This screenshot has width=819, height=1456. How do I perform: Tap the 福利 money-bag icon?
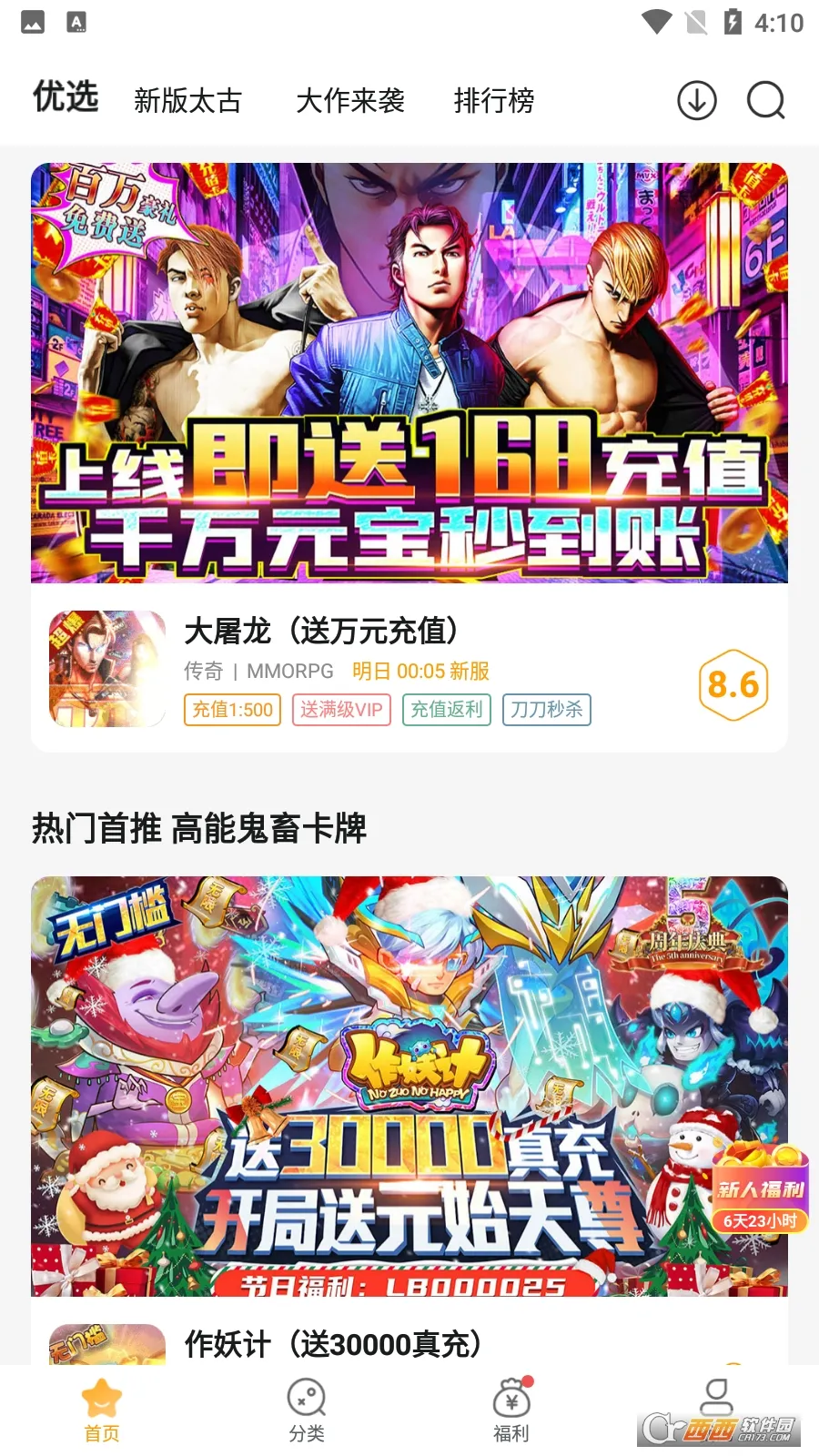(511, 1406)
